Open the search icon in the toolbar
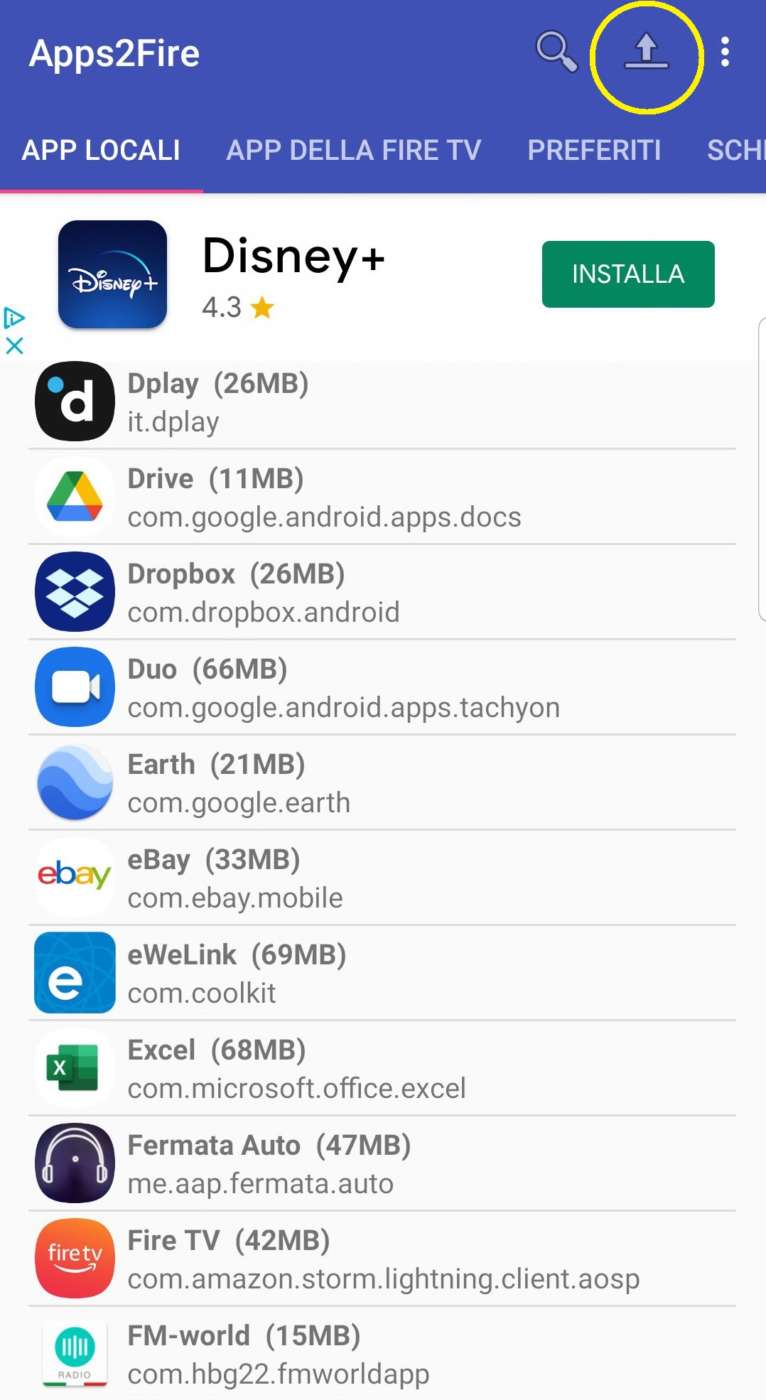Screen dimensions: 766x1400 coord(557,54)
